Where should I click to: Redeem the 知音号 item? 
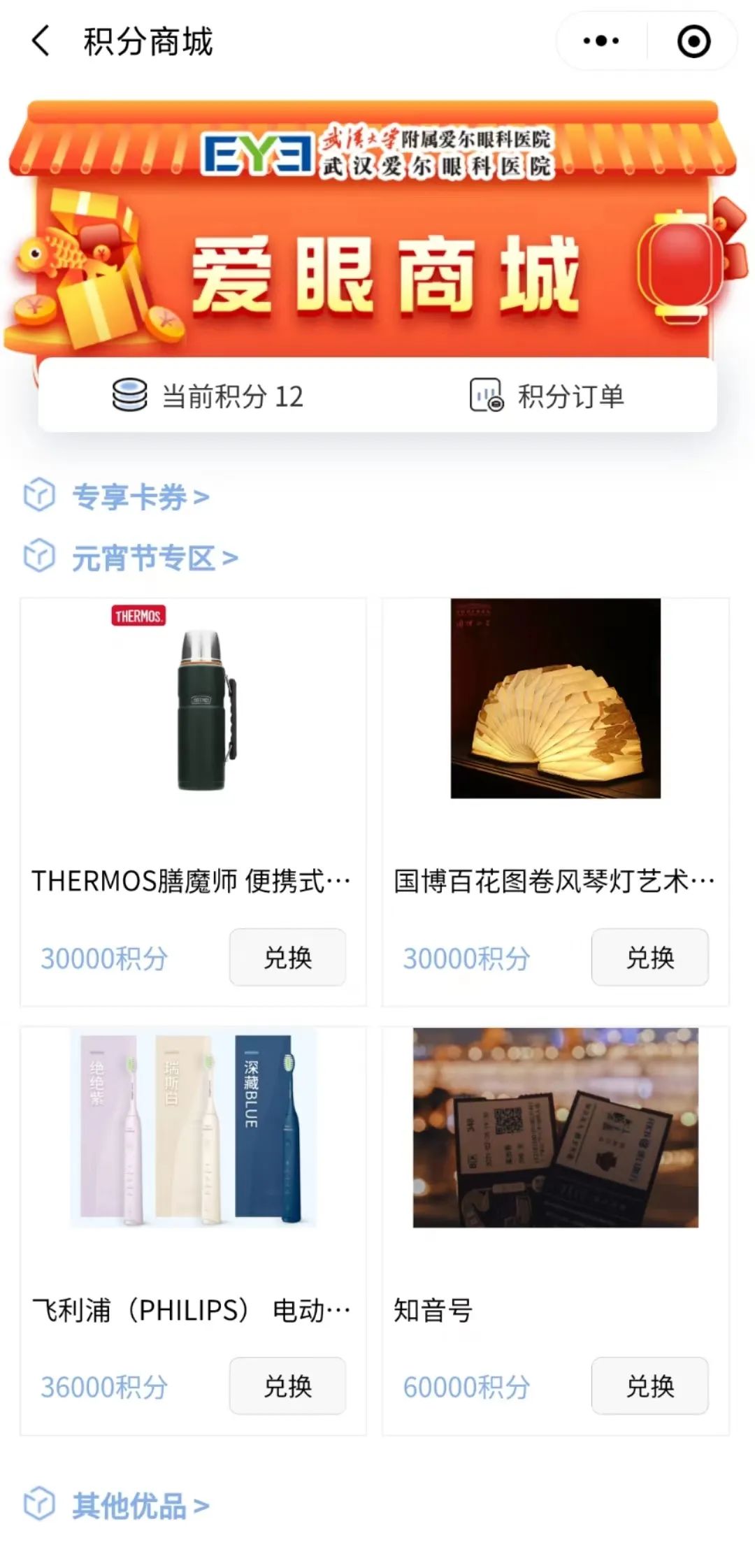[649, 1386]
